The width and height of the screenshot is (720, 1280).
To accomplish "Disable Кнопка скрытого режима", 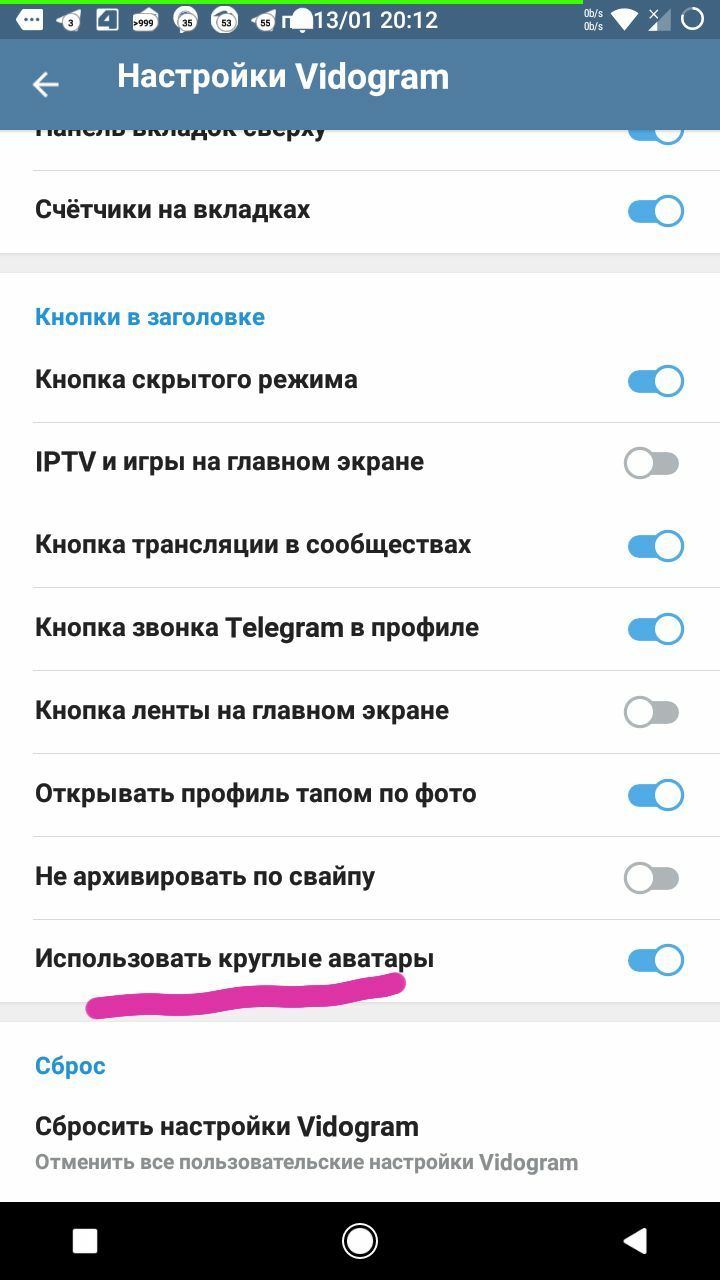I will [655, 381].
